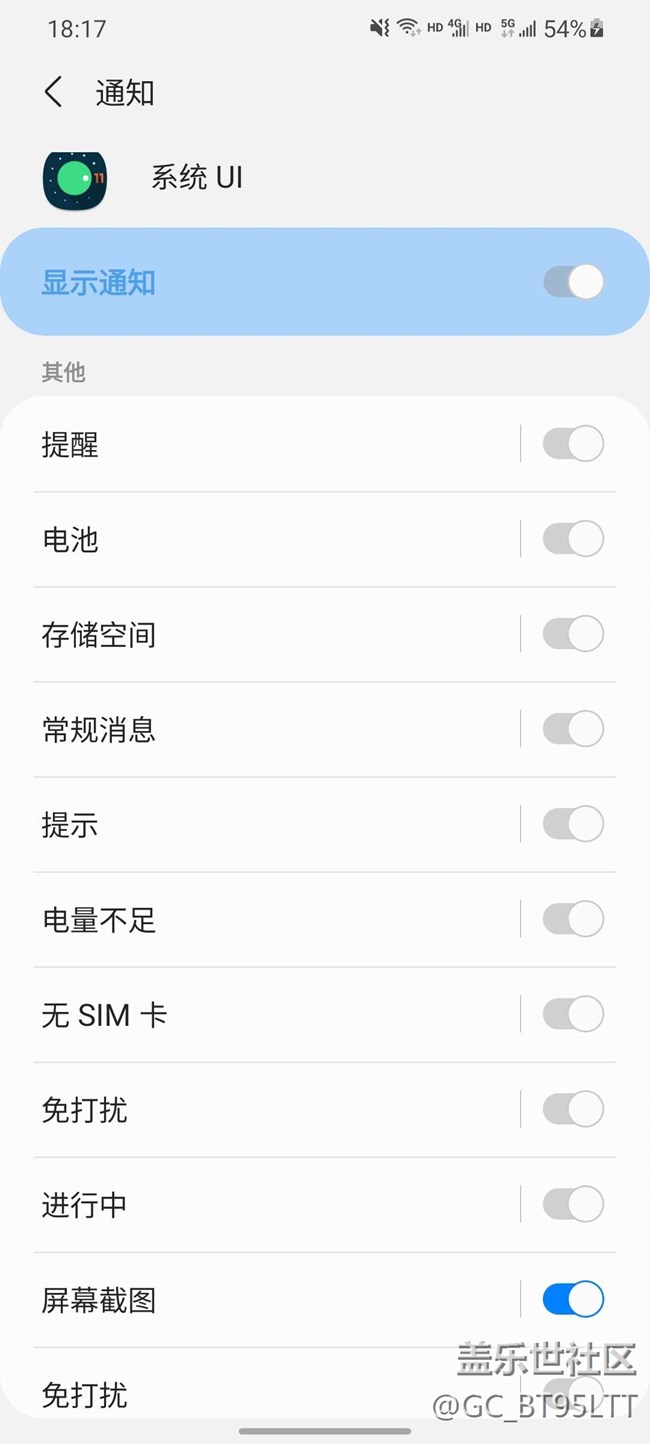This screenshot has width=650, height=1444.
Task: Turn off the 屏幕截图 notification switch
Action: click(573, 1299)
